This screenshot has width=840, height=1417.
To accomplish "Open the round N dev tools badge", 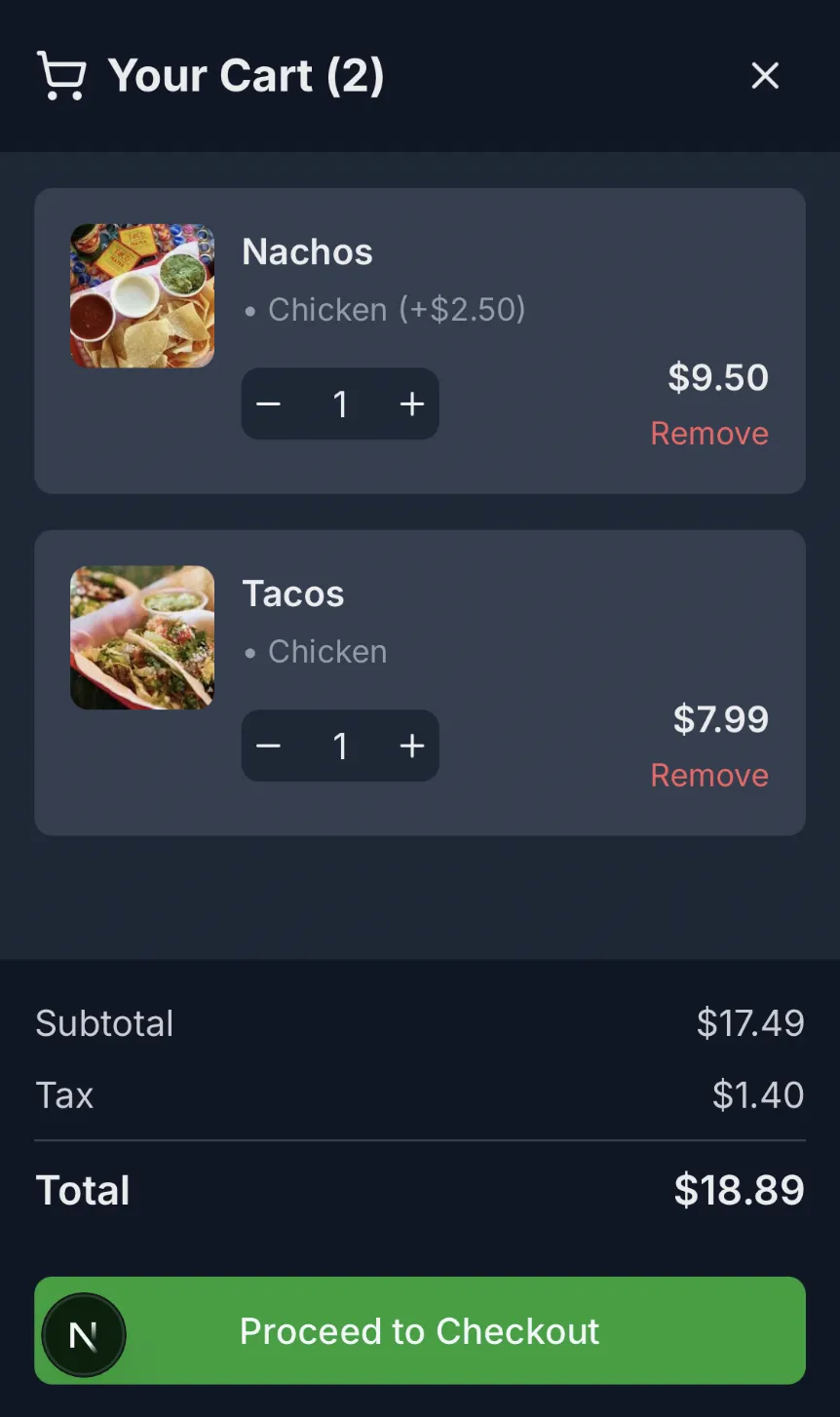I will coord(84,1335).
